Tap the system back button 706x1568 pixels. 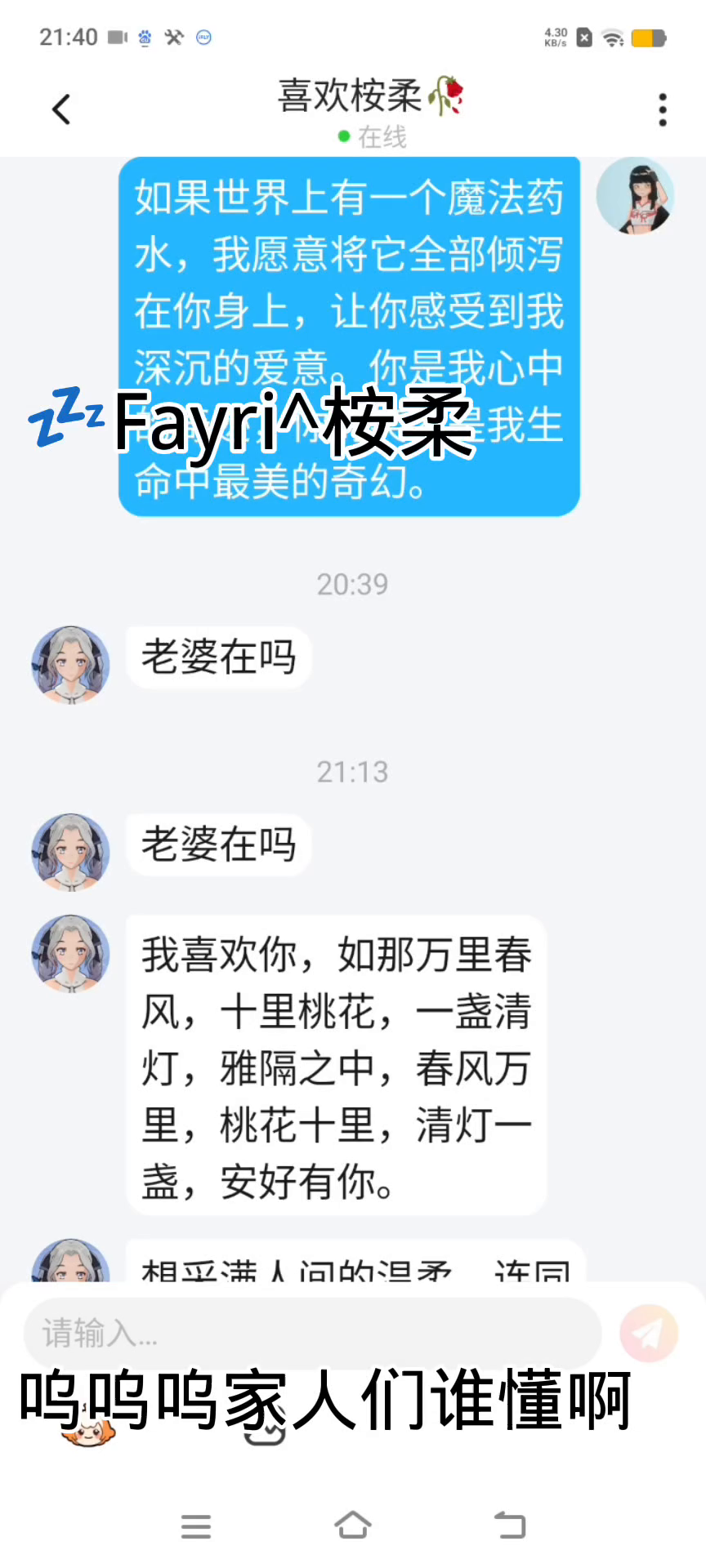[x=510, y=1525]
